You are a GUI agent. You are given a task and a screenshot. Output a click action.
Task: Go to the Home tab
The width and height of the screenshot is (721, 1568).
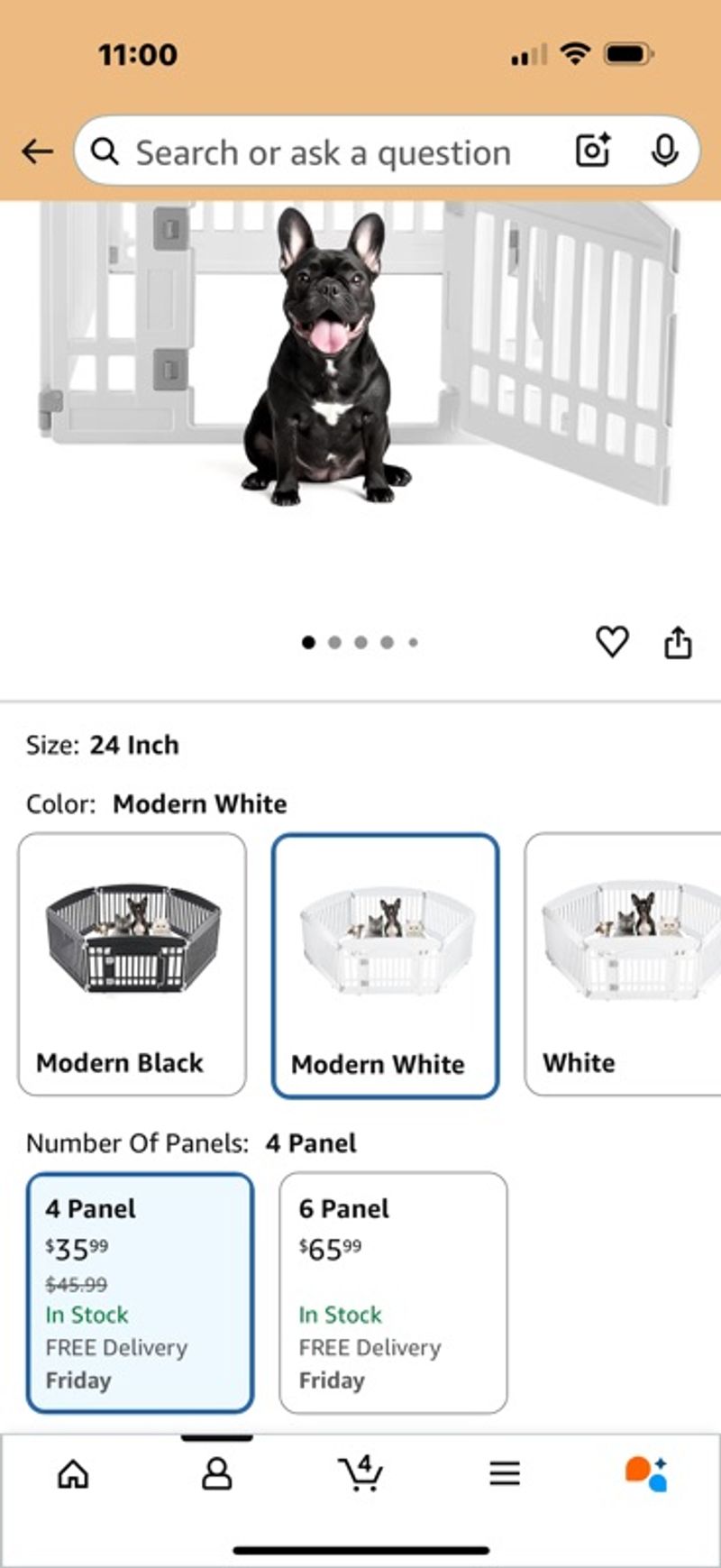[x=73, y=1473]
